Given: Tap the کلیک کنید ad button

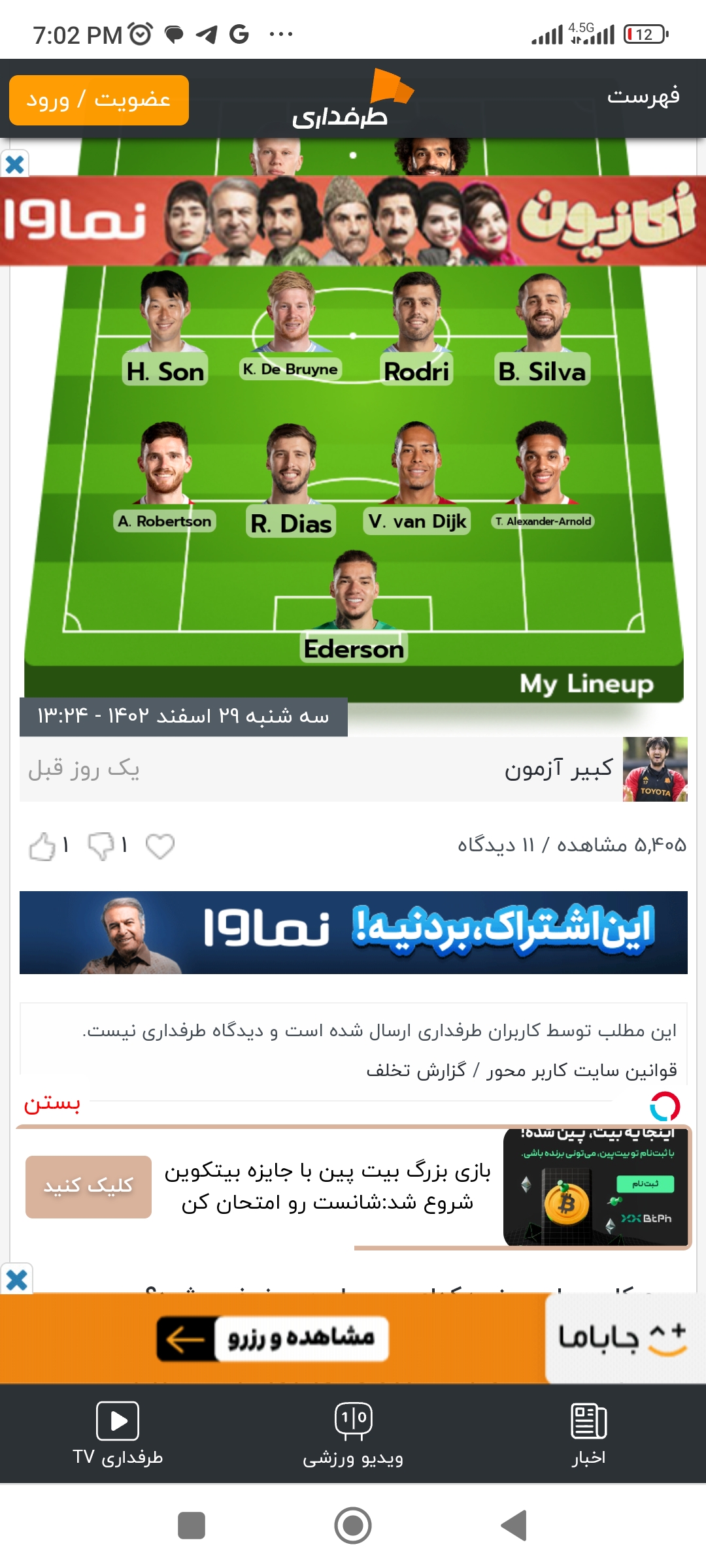Looking at the screenshot, I should (x=88, y=1186).
